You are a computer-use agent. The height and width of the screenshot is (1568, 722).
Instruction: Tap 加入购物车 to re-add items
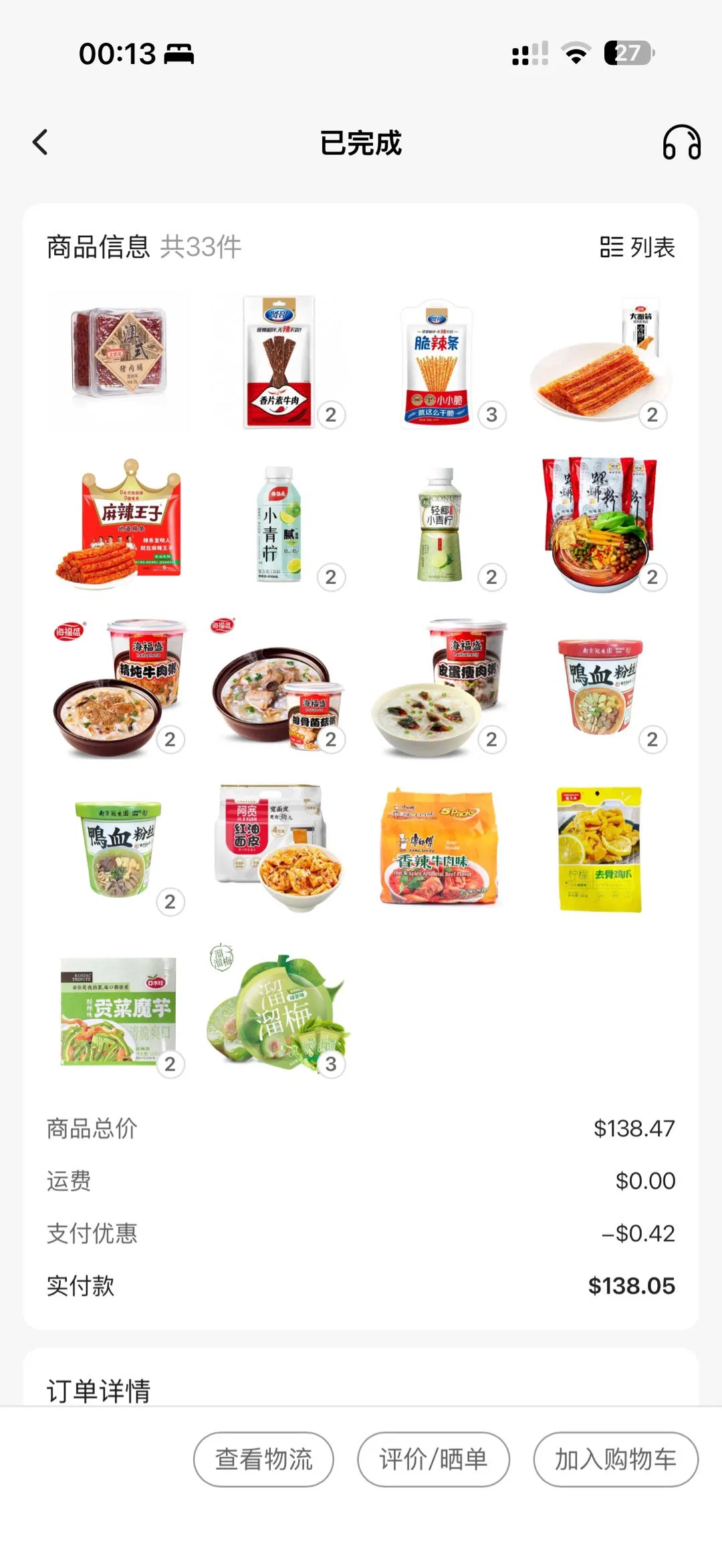616,1459
